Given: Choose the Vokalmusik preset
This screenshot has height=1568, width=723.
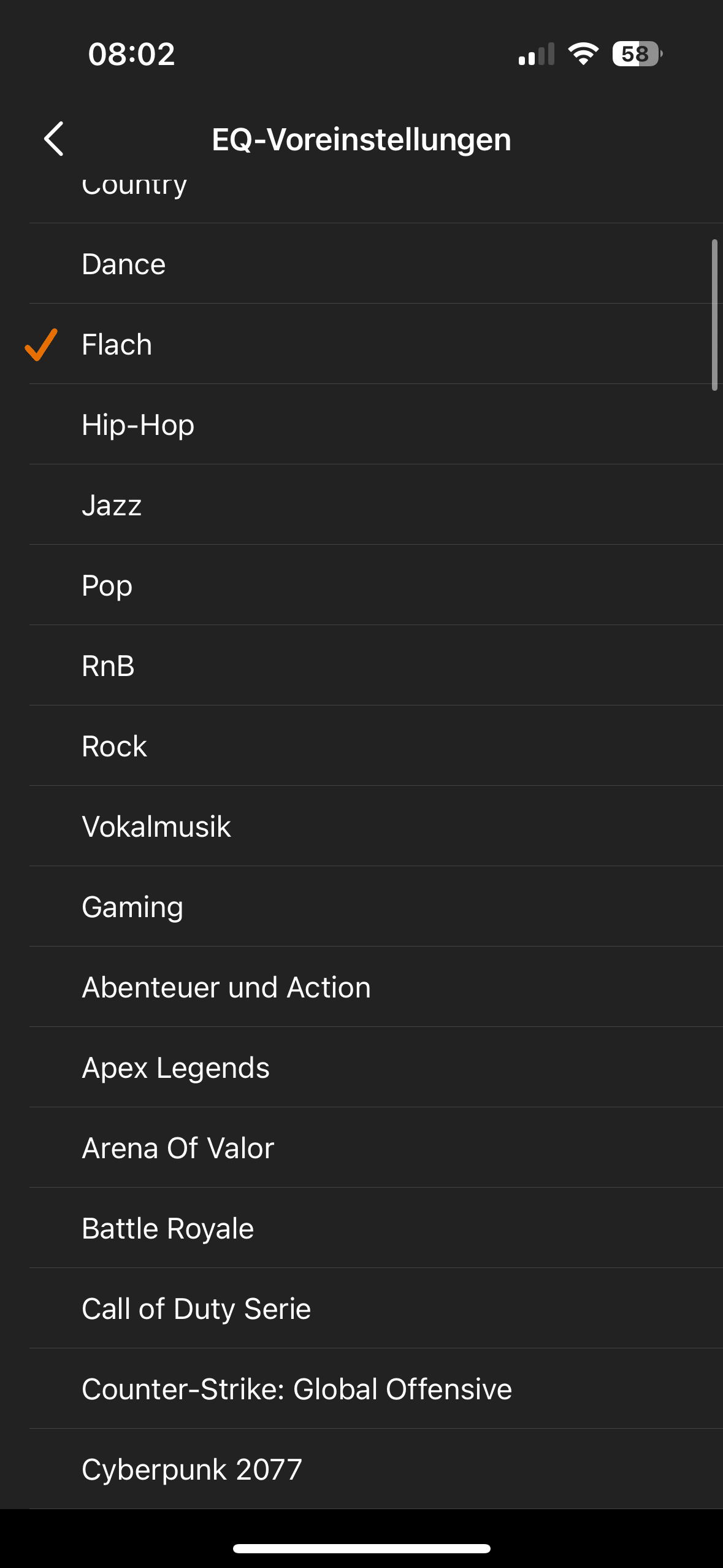Looking at the screenshot, I should click(156, 827).
